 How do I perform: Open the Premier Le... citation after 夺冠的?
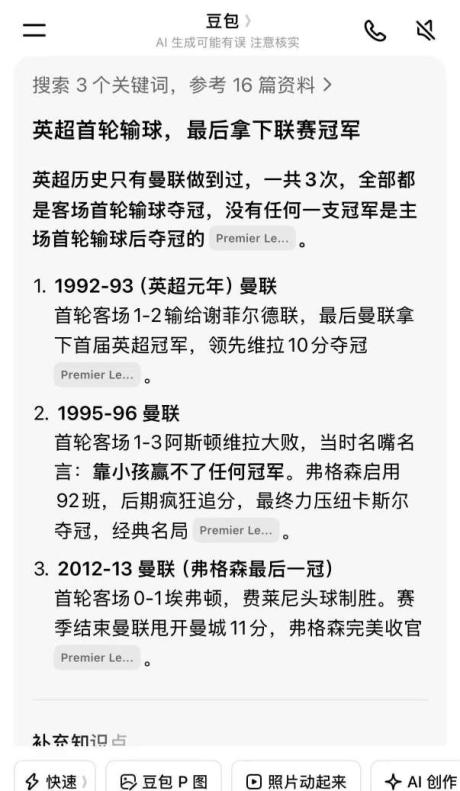tap(252, 239)
